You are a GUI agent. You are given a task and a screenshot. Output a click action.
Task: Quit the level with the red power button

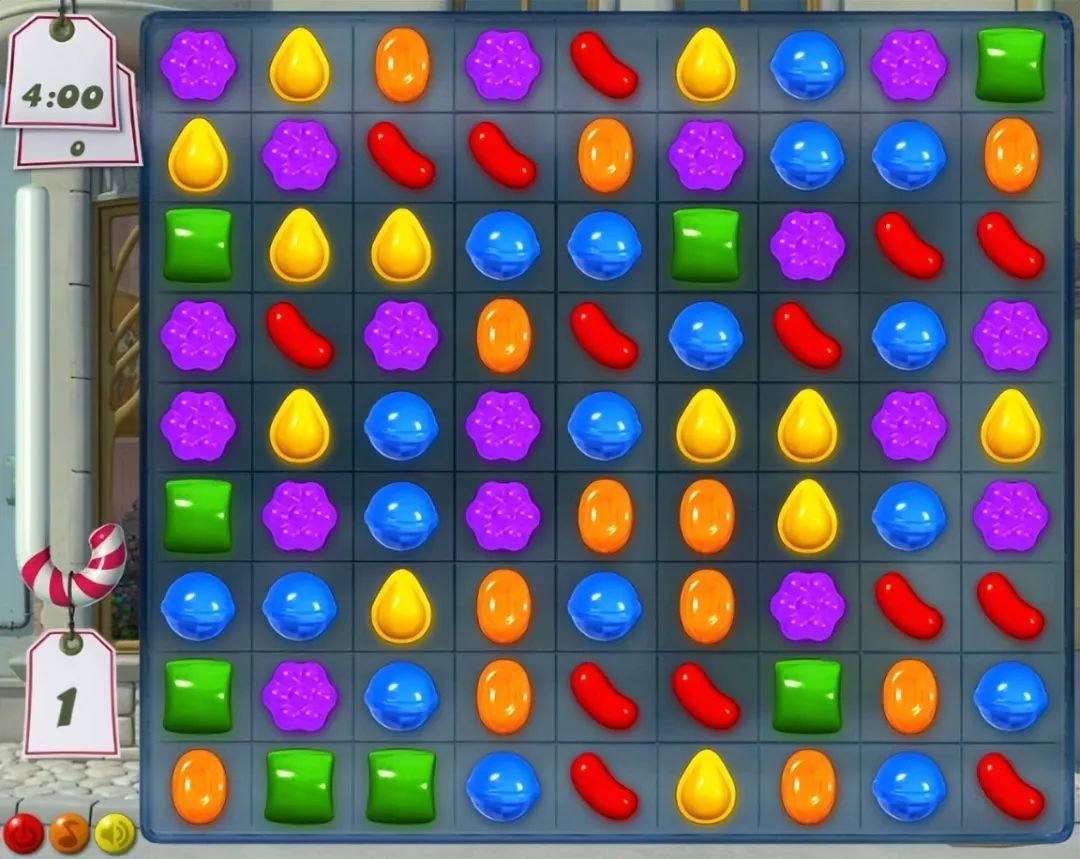click(x=22, y=833)
